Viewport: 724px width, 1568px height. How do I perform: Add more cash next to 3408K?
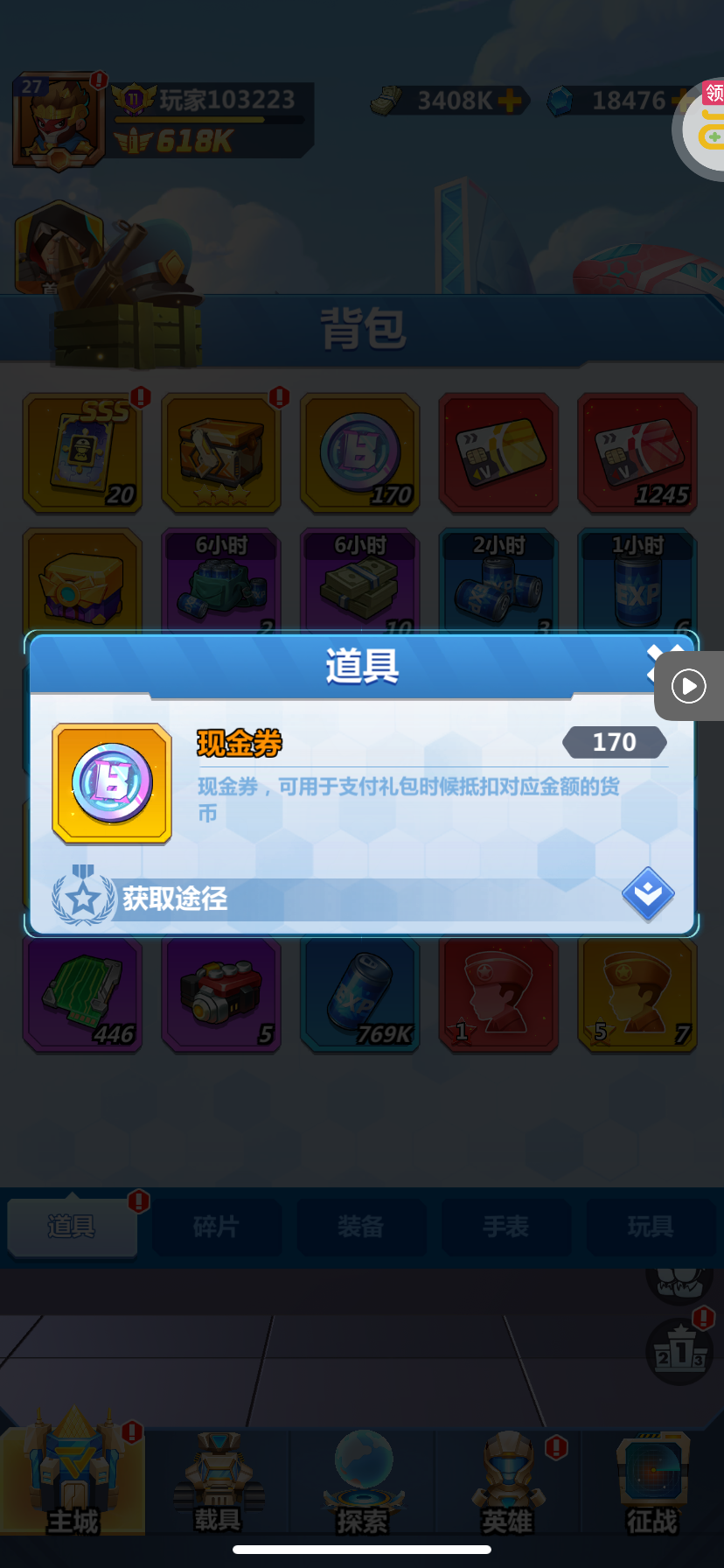(x=510, y=101)
